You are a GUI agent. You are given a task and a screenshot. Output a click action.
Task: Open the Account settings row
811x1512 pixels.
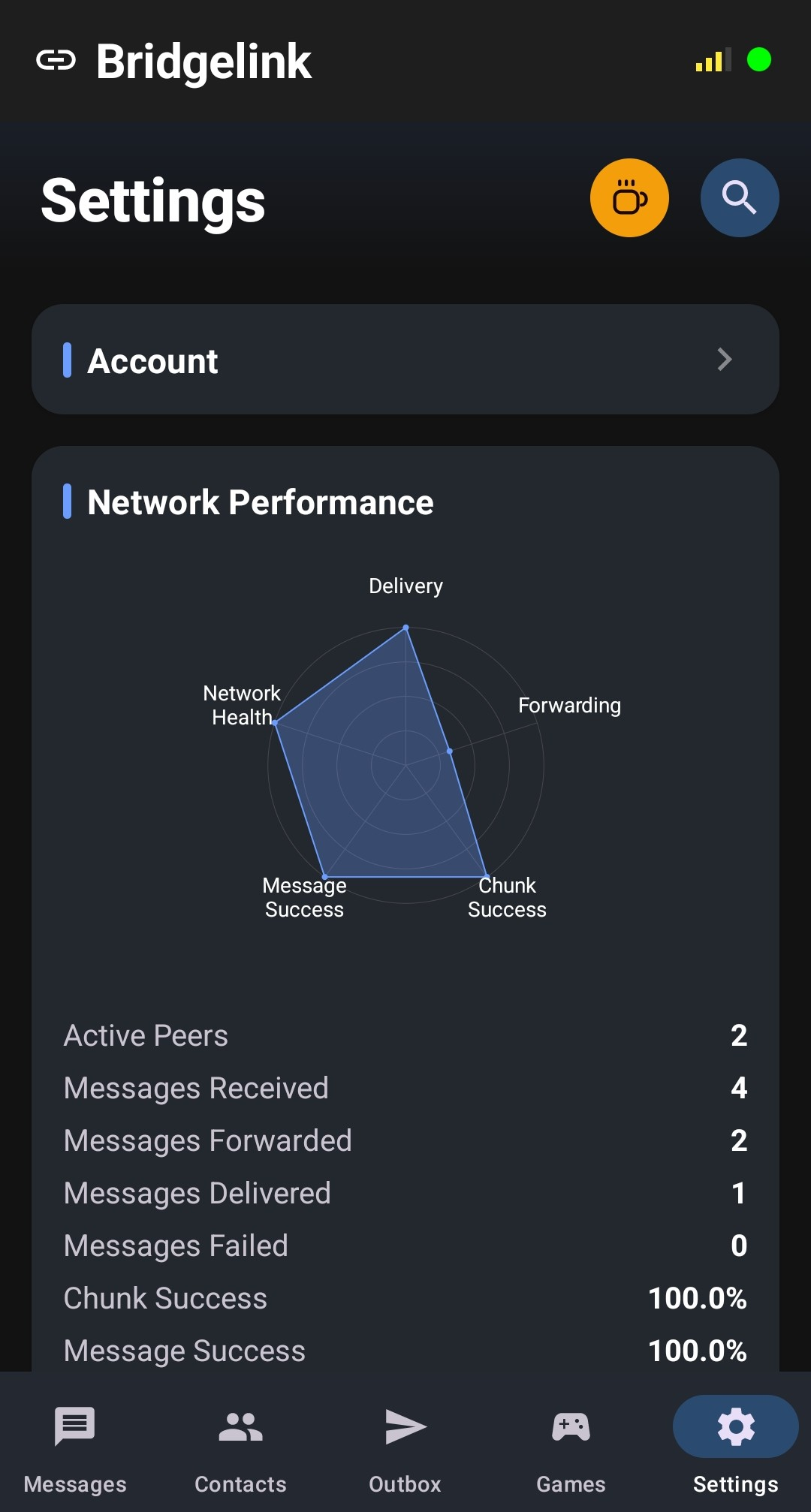click(x=405, y=360)
